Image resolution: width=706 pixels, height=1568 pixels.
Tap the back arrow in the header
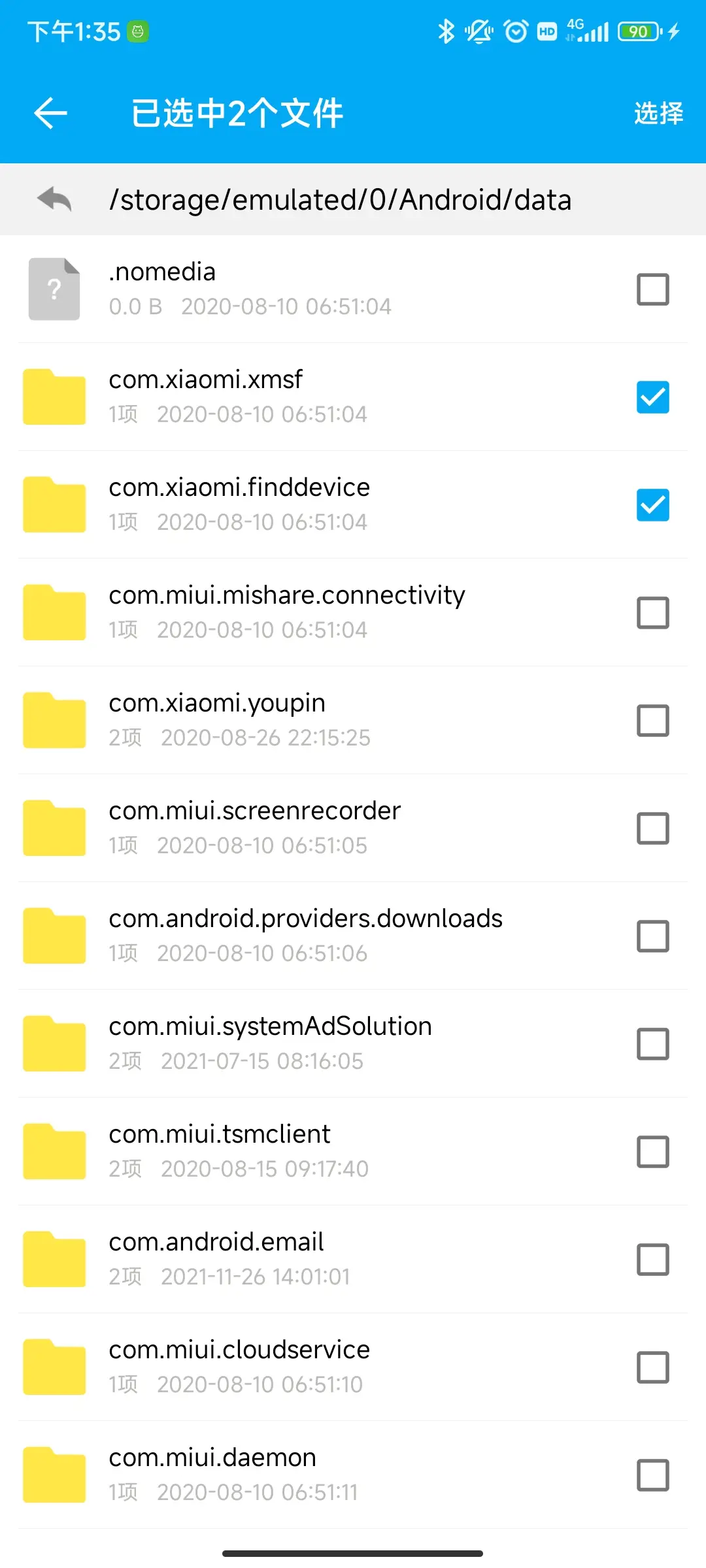click(x=51, y=113)
